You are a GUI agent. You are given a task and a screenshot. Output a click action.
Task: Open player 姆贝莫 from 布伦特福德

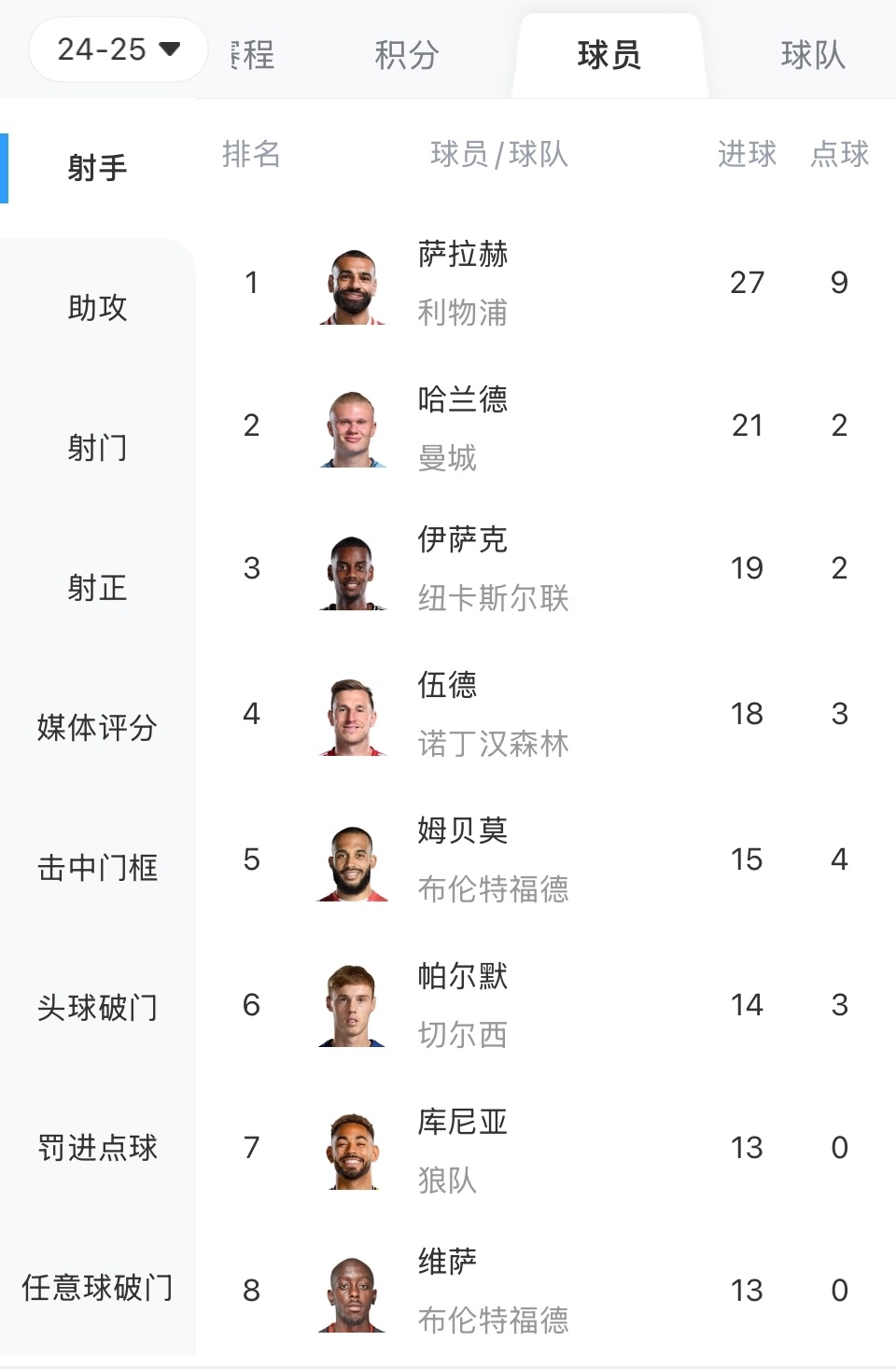point(546,859)
